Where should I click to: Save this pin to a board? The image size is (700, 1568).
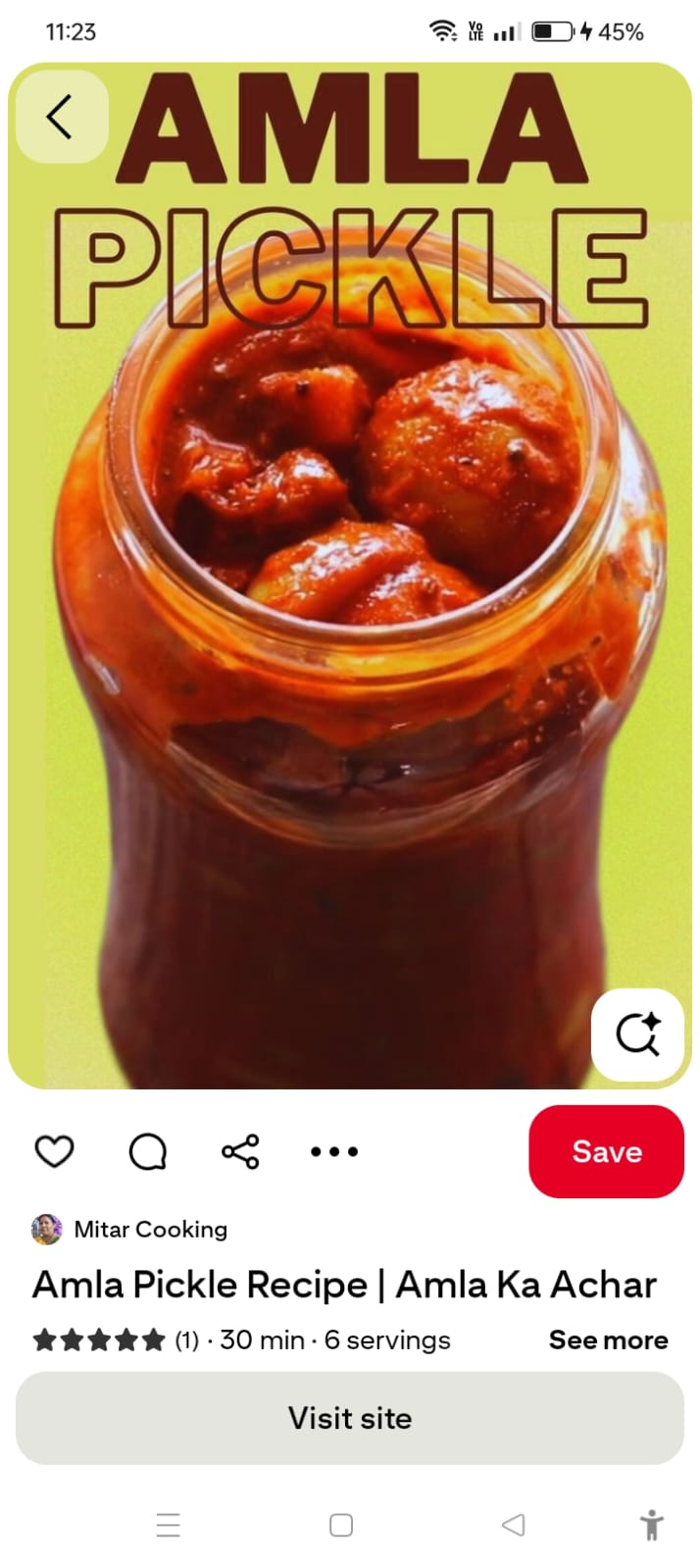point(606,1151)
